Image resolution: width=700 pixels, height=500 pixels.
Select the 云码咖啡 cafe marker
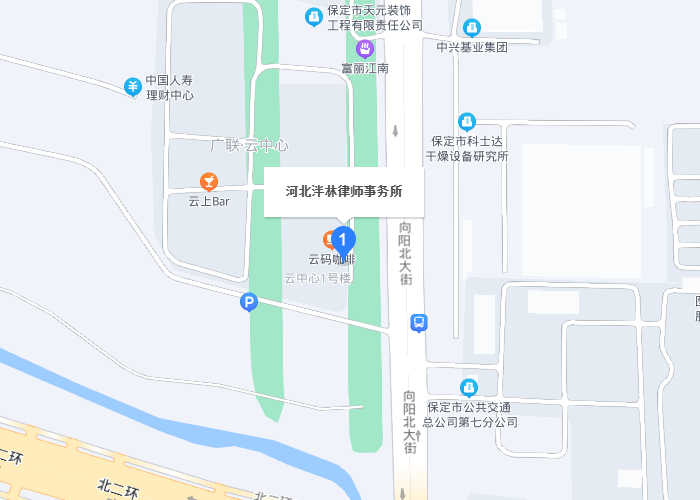328,239
